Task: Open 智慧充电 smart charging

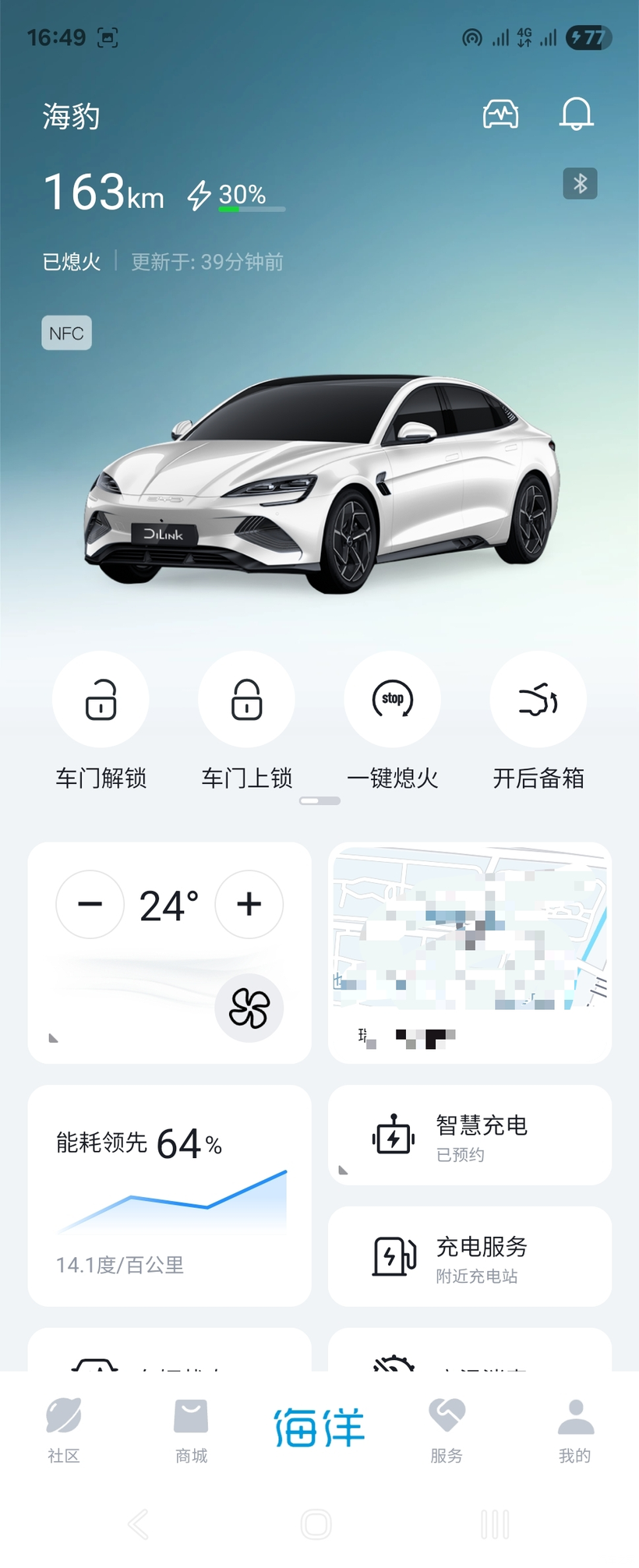Action: (x=469, y=1135)
